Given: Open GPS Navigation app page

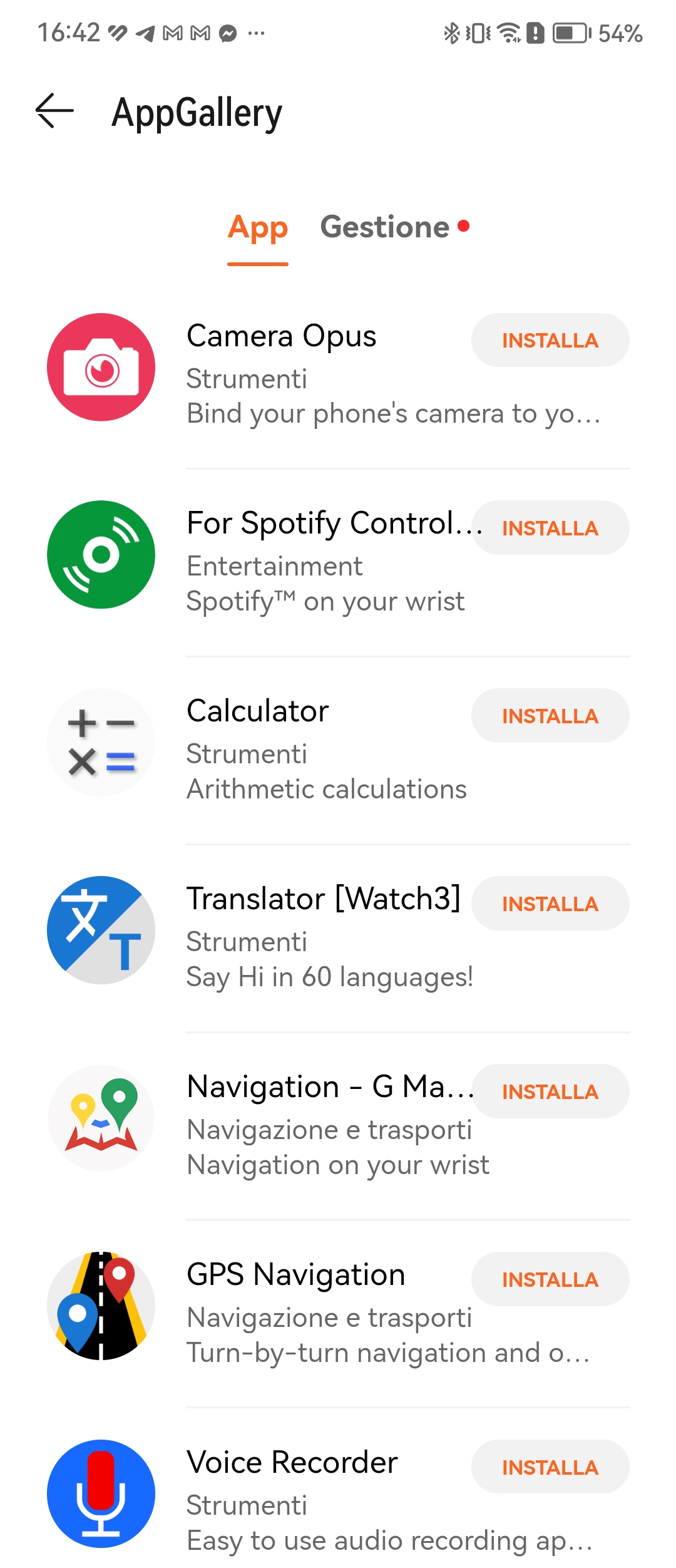Looking at the screenshot, I should pos(296,1275).
